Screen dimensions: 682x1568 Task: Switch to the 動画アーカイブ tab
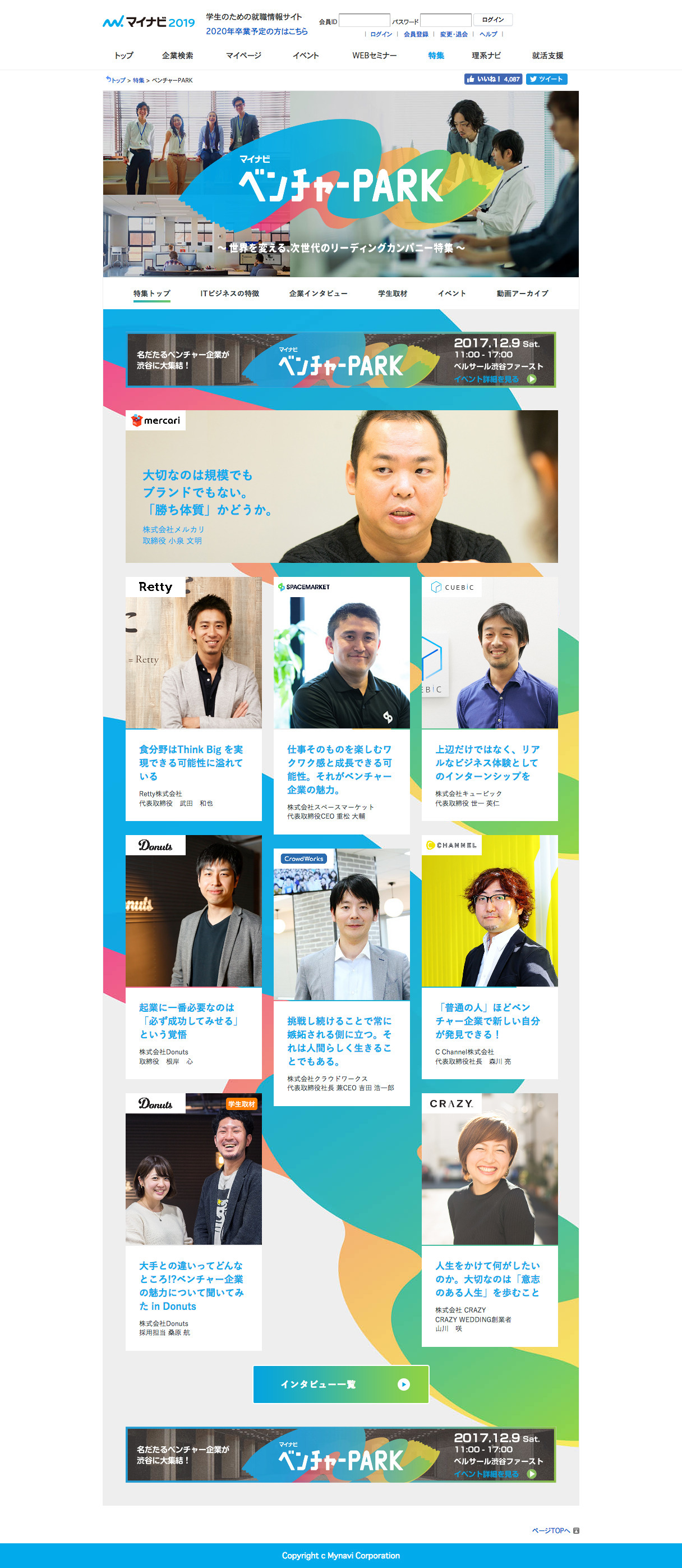(522, 294)
